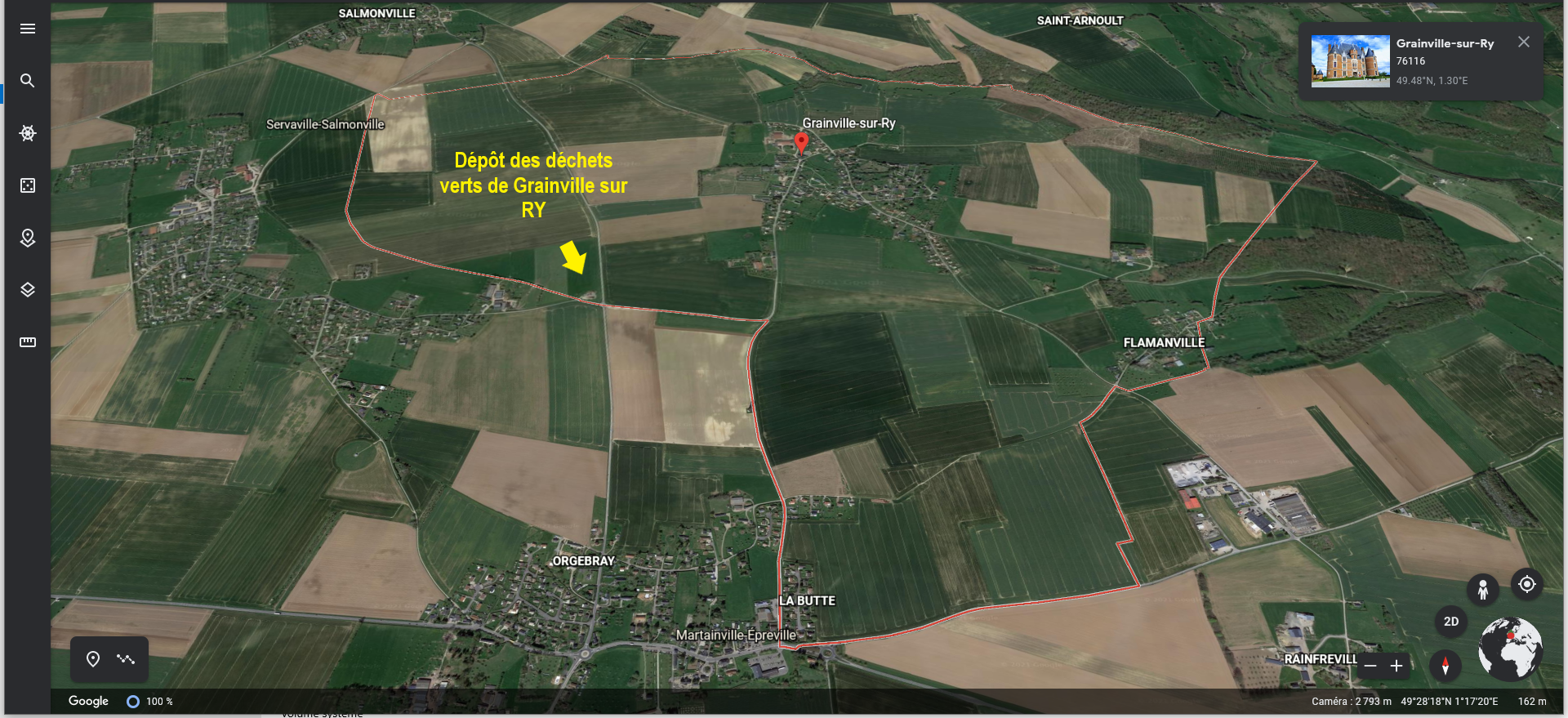The image size is (1568, 718).
Task: Enter Street View with Pegman
Action: point(1482,589)
